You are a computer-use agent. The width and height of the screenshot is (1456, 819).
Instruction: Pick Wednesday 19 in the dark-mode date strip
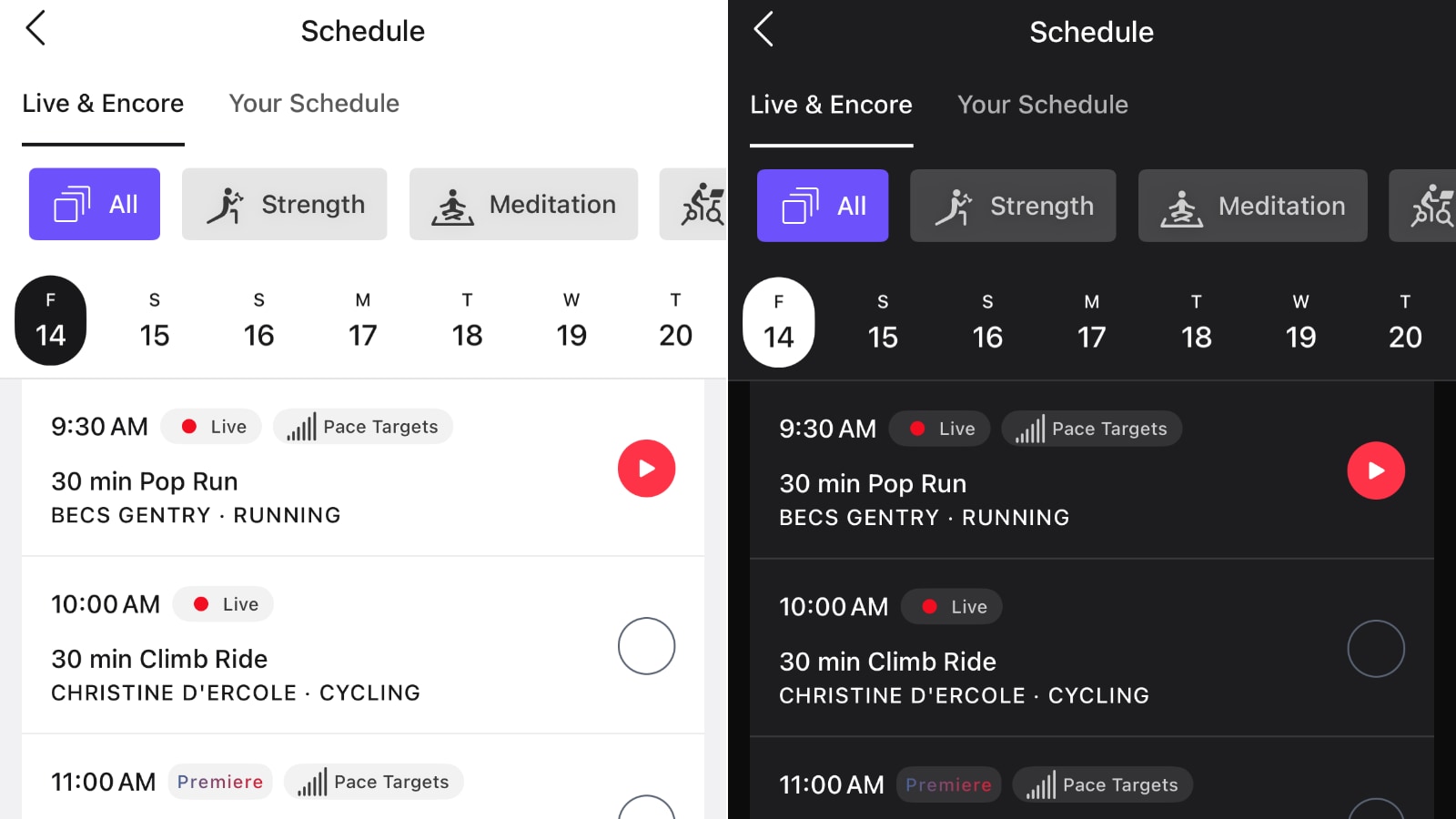tap(1300, 323)
